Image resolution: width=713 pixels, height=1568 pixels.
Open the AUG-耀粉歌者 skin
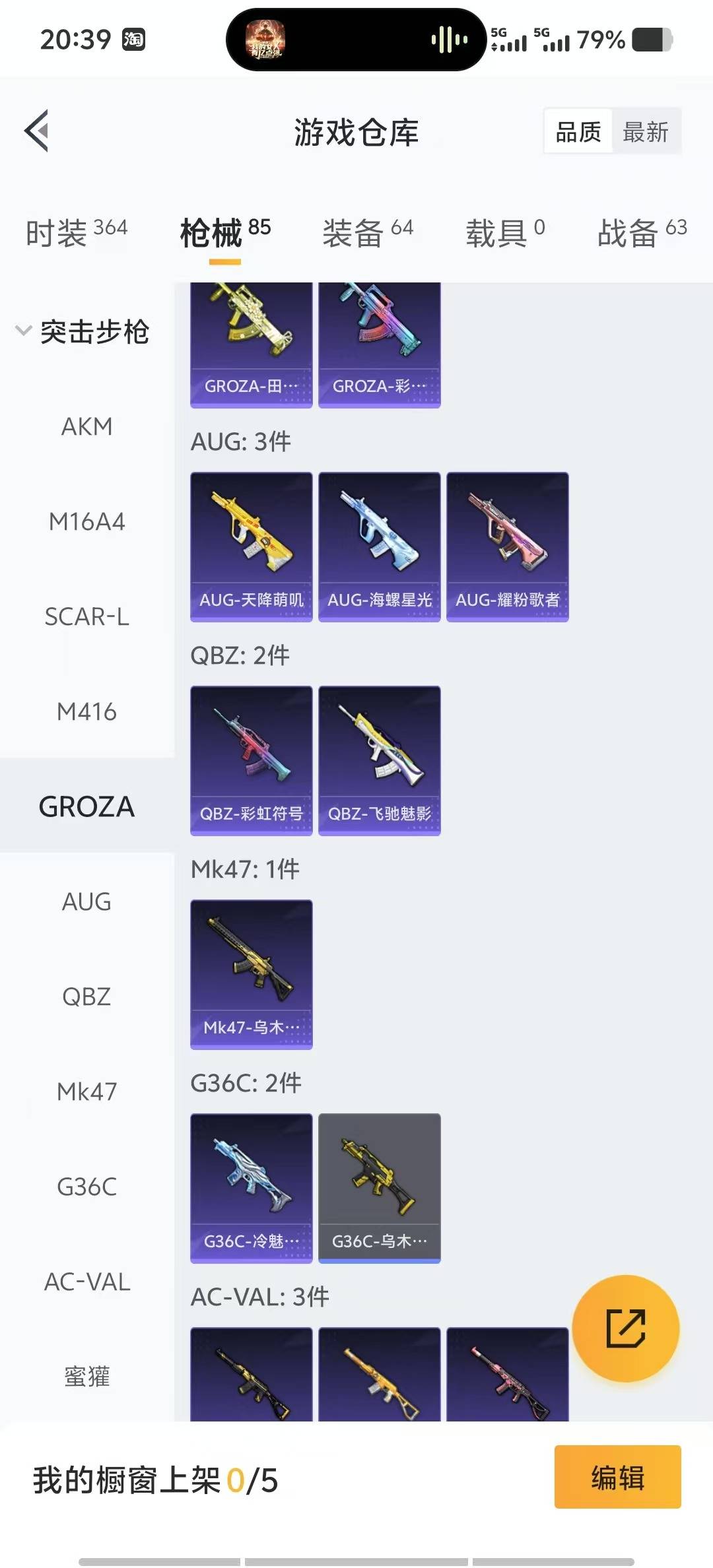pos(507,546)
